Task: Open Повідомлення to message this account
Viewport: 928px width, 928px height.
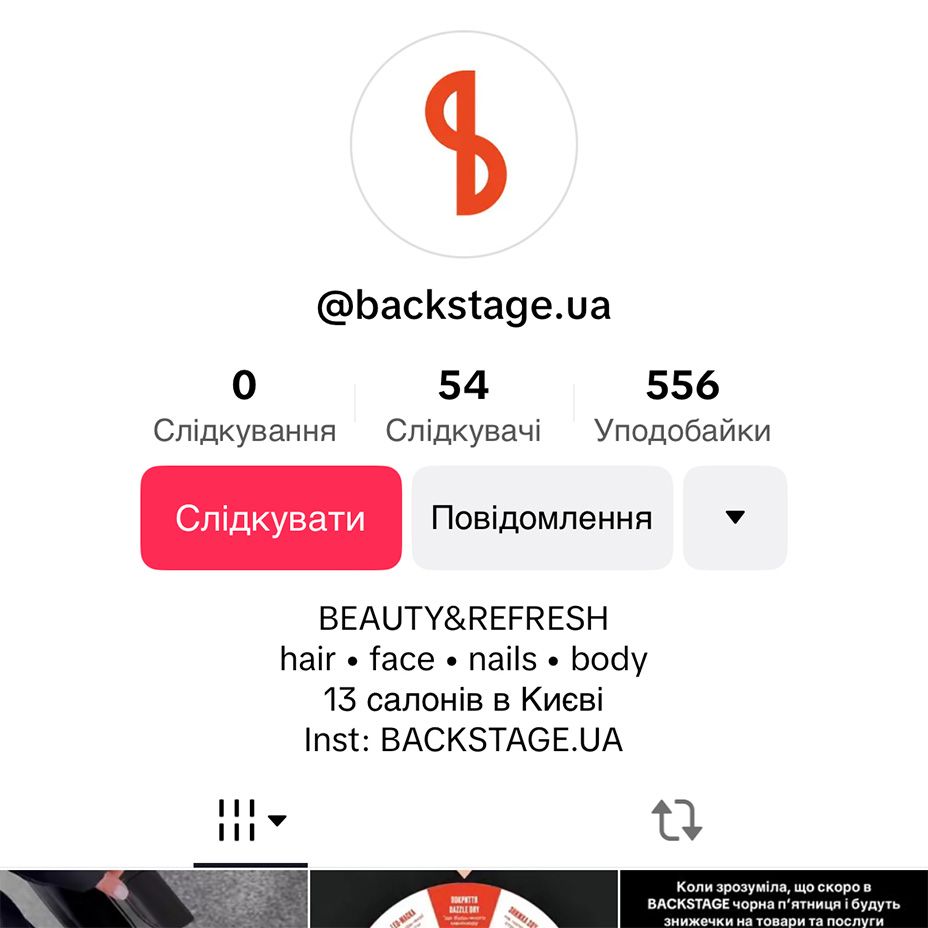Action: [541, 518]
